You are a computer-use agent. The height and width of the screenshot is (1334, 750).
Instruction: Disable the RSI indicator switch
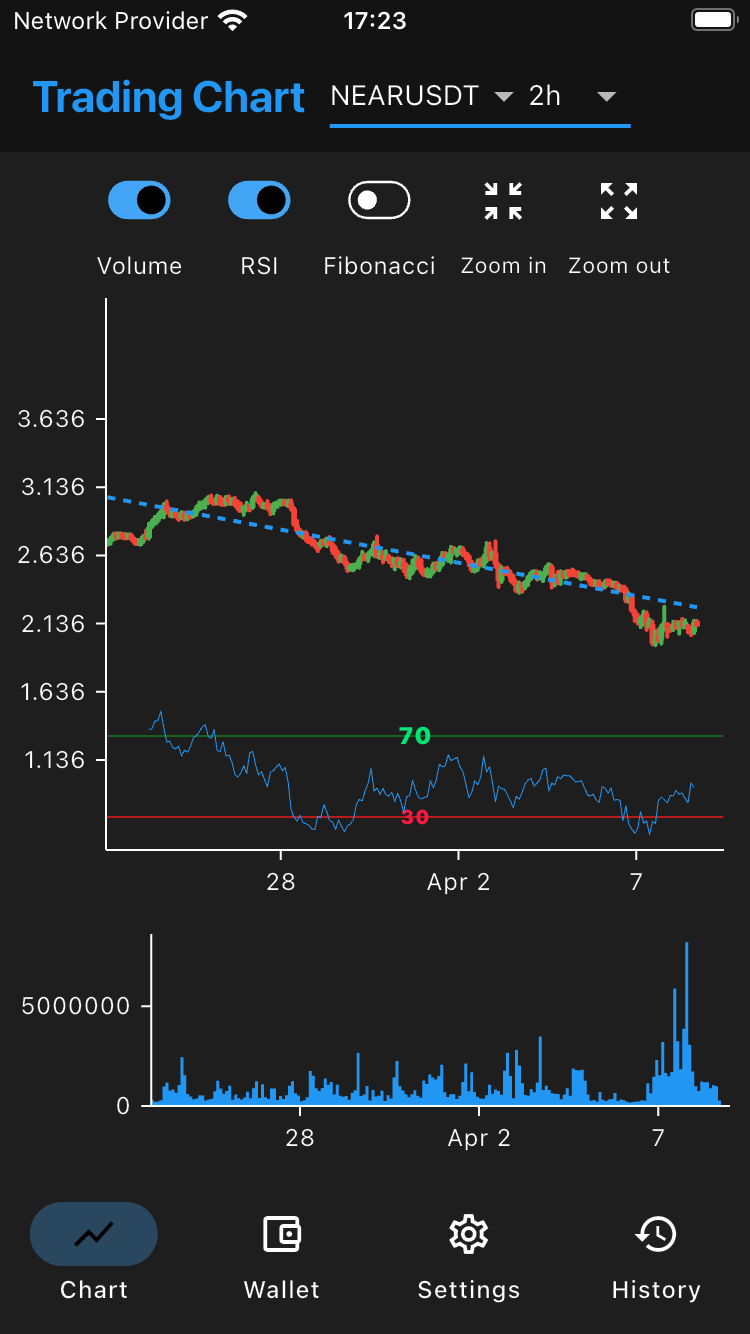[259, 200]
